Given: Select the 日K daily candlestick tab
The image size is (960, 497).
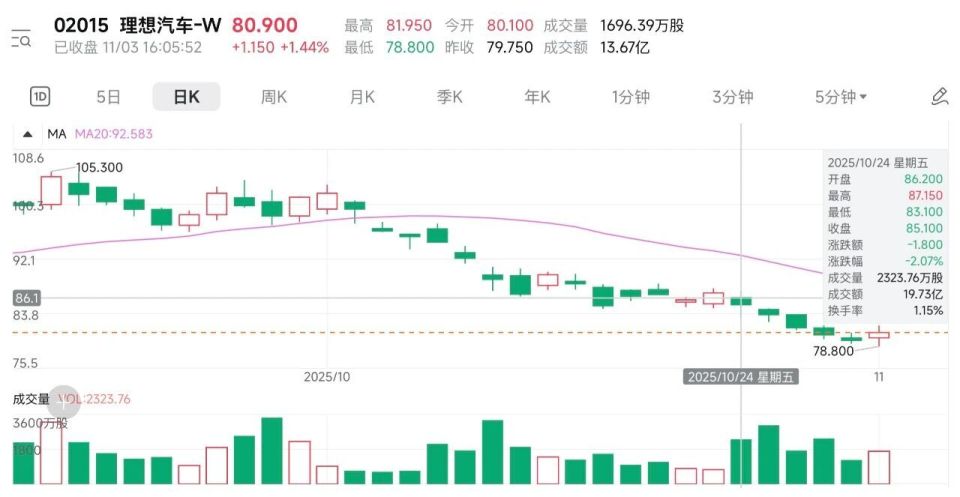Looking at the screenshot, I should click(x=186, y=97).
